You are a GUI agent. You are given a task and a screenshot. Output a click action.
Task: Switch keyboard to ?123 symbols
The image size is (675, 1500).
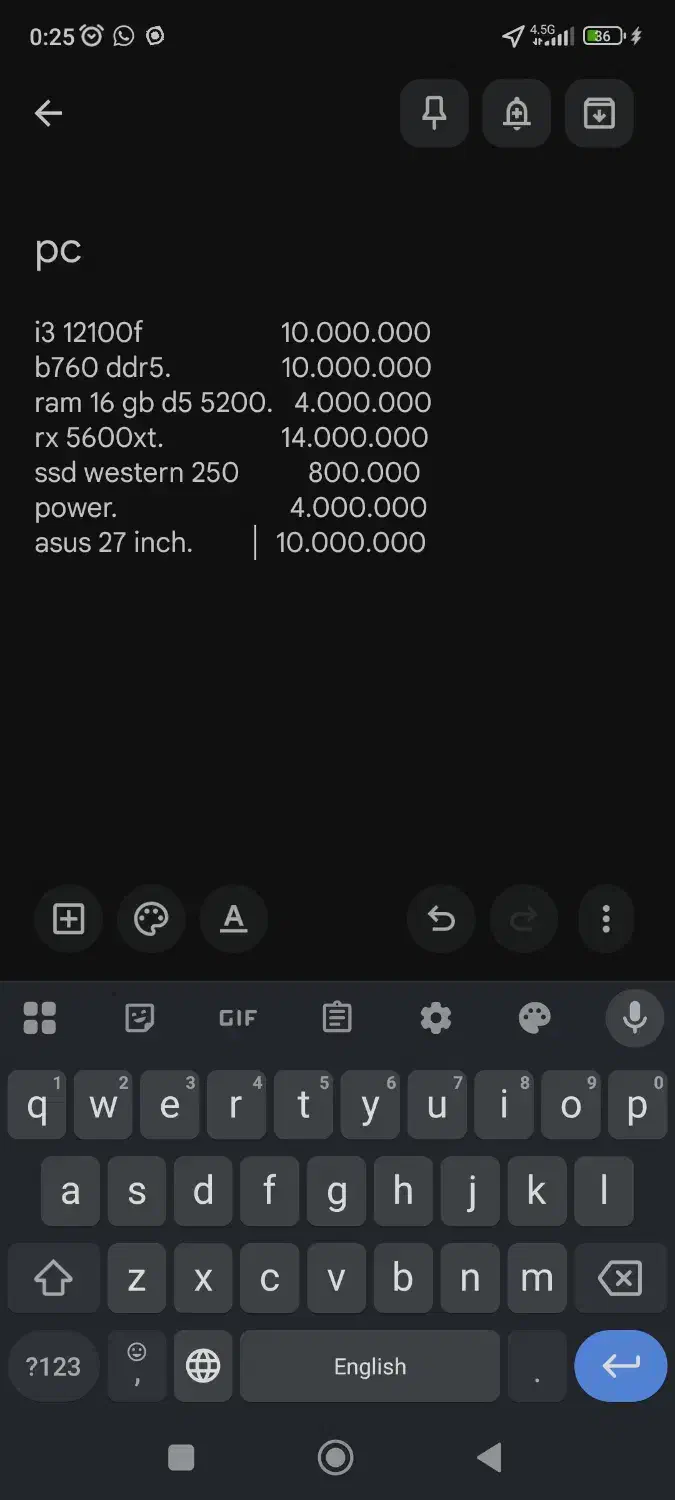53,1366
